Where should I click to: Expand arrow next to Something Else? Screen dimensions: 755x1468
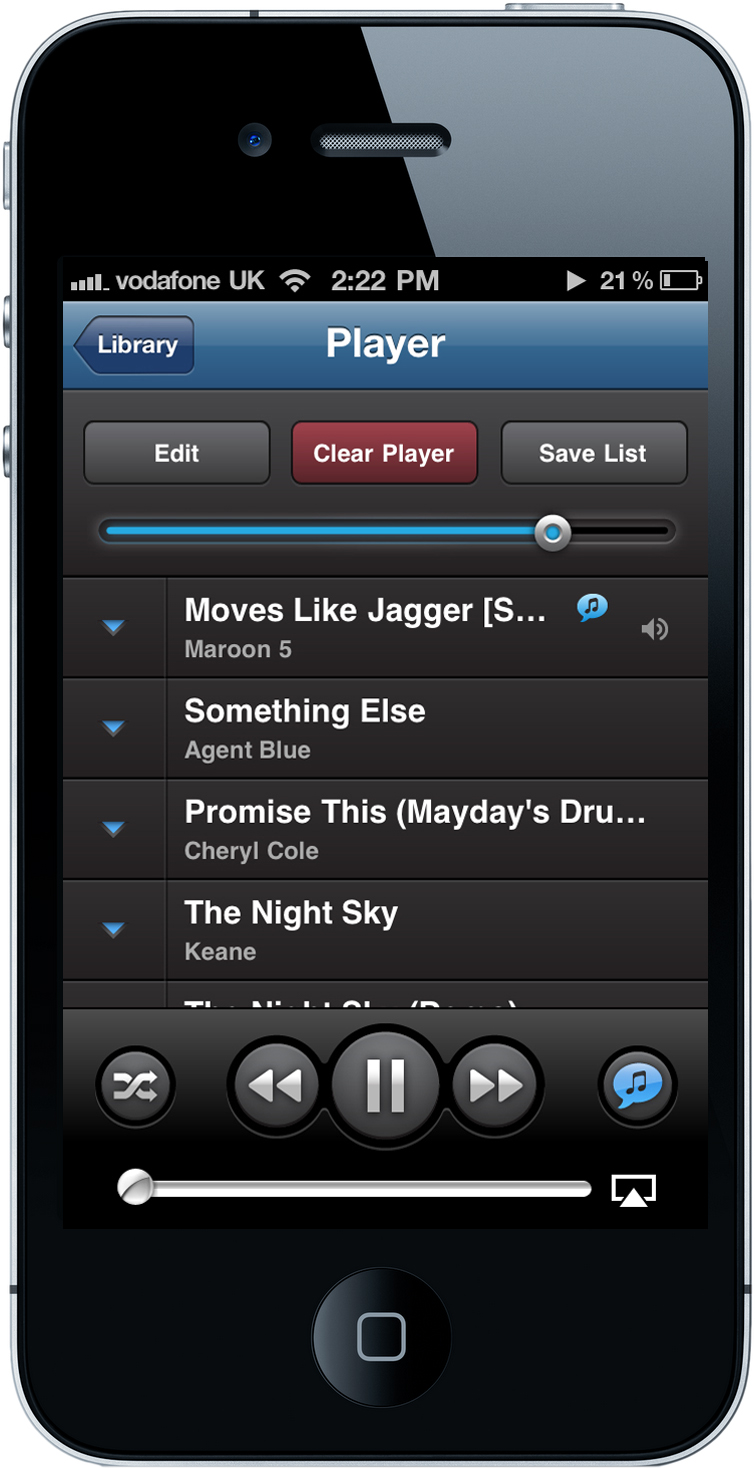pyautogui.click(x=114, y=729)
